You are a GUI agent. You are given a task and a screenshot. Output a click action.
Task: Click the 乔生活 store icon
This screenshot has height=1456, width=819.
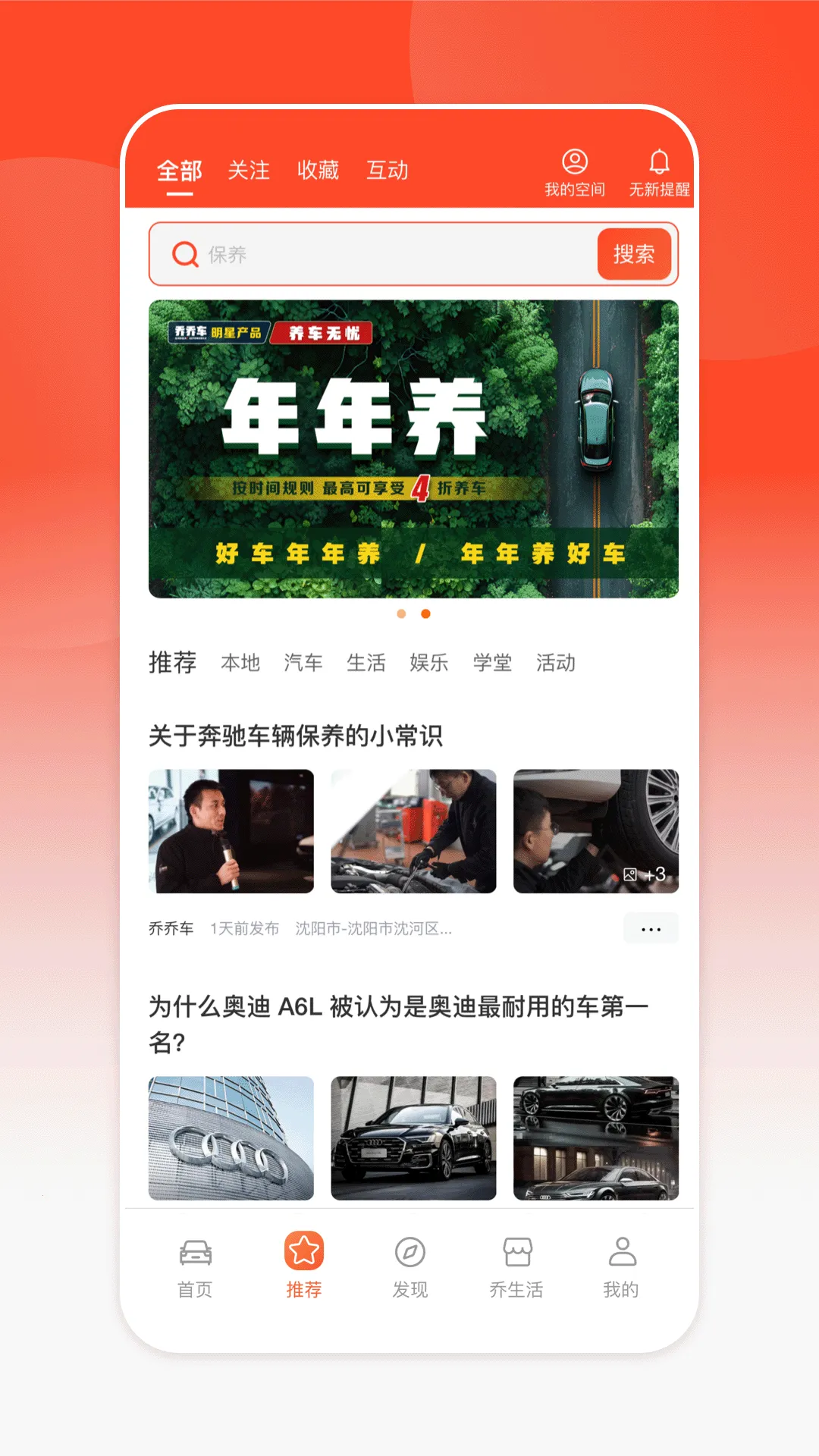pos(516,1251)
